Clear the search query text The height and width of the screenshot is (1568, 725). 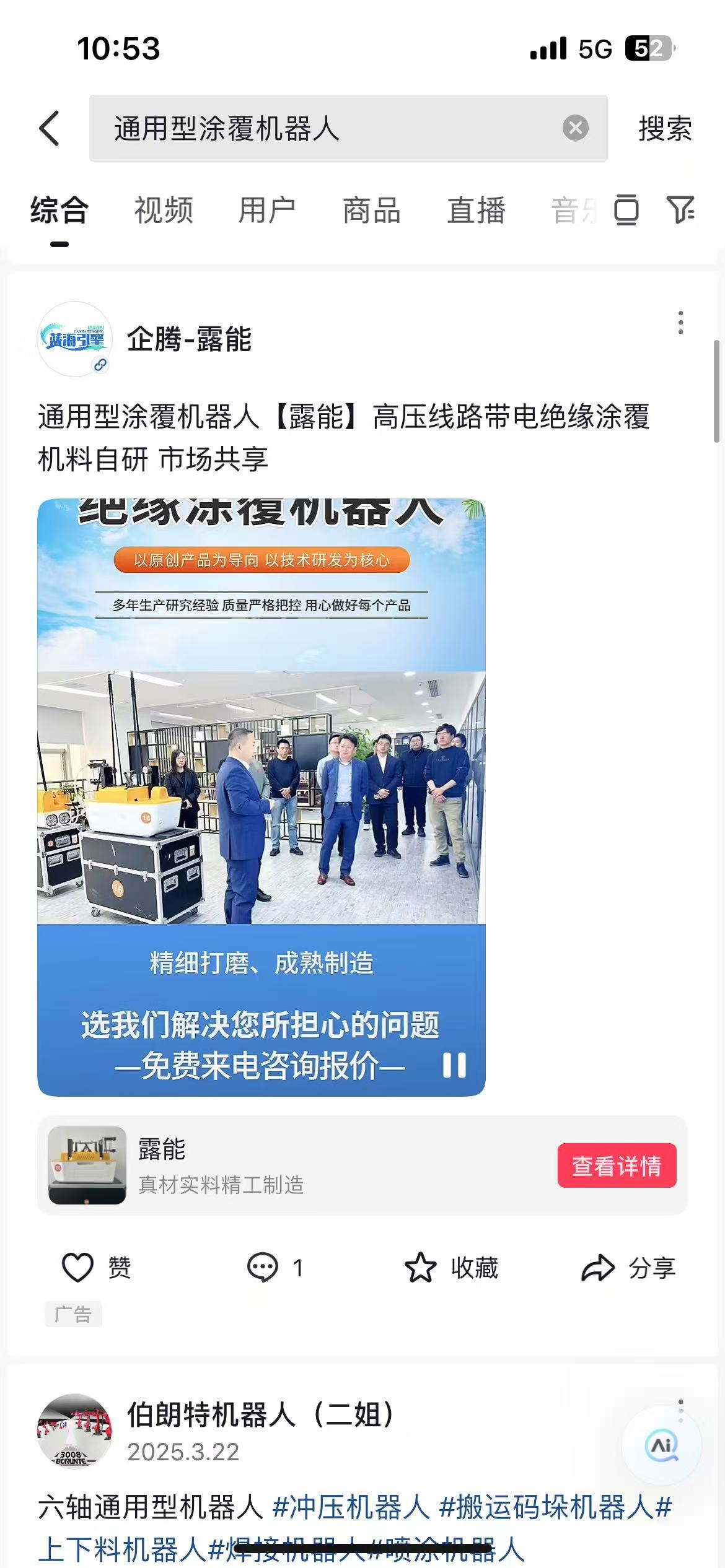[x=575, y=128]
